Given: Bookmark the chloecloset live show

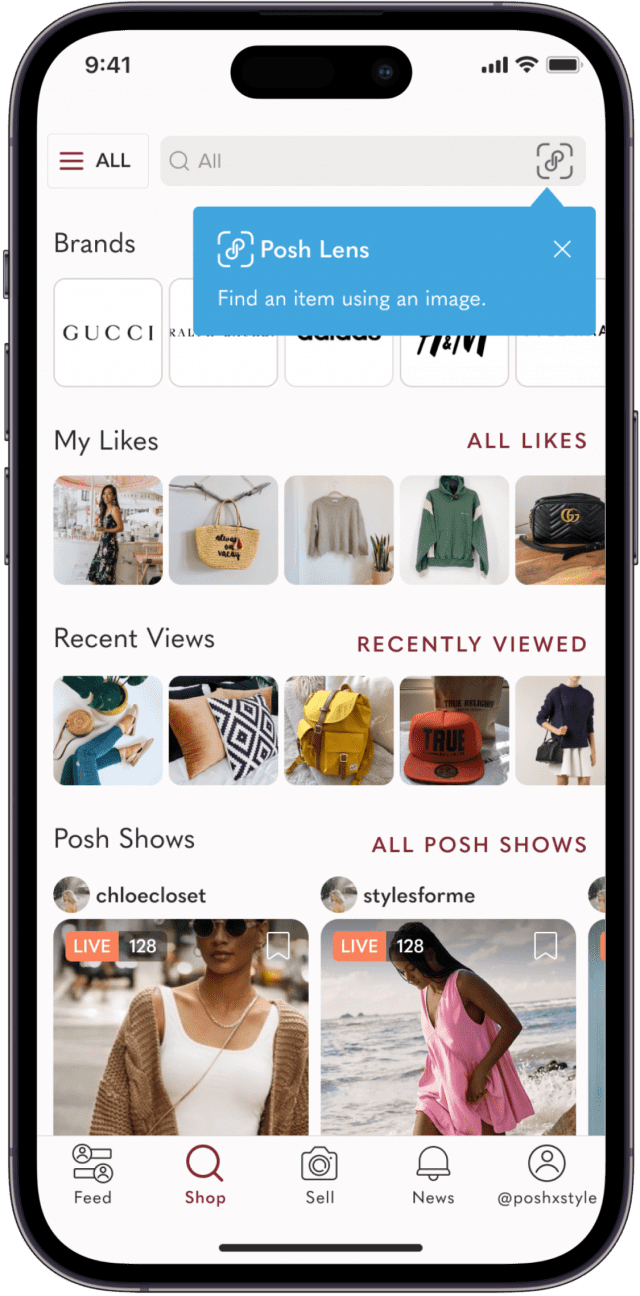Looking at the screenshot, I should [278, 946].
